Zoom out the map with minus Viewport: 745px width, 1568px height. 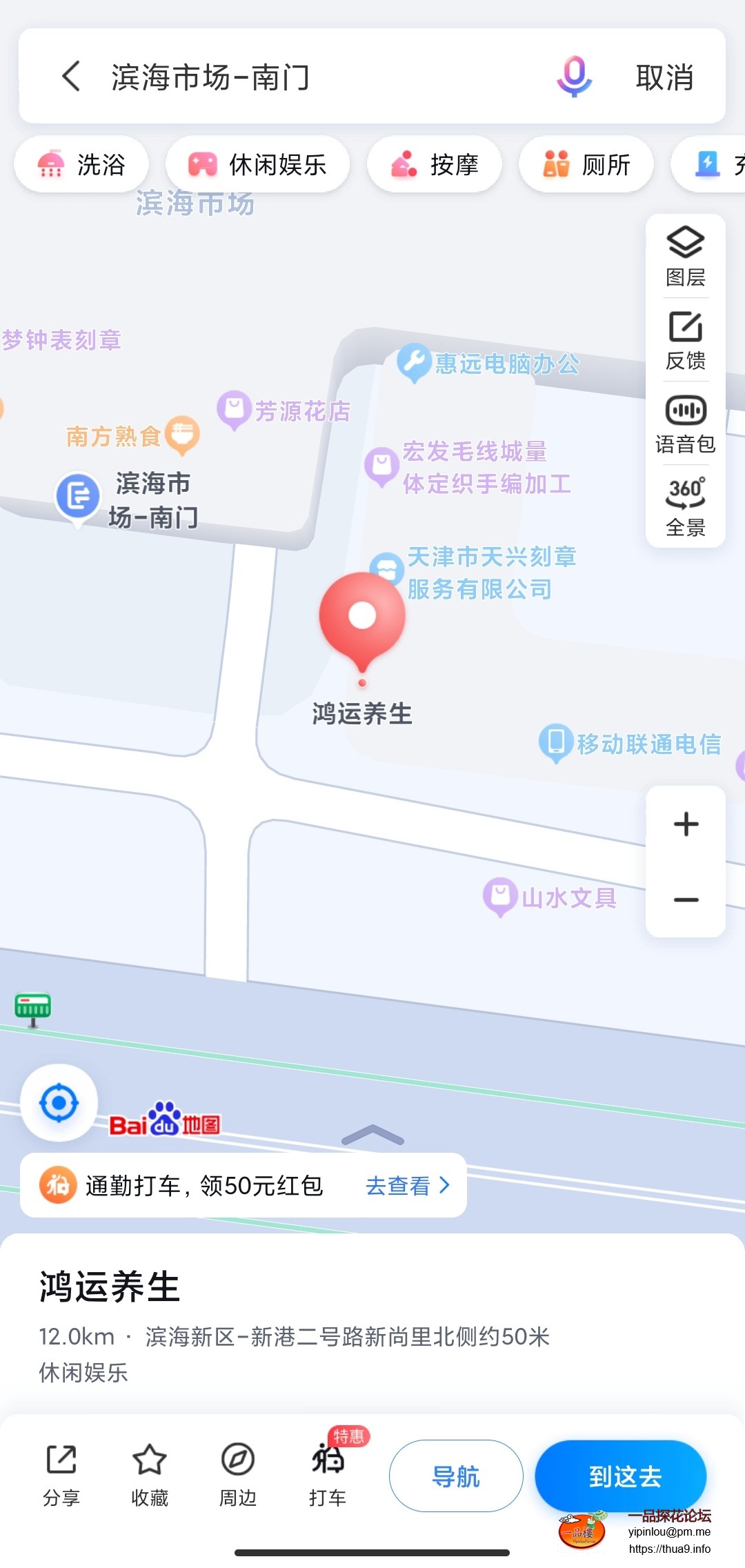click(x=686, y=900)
